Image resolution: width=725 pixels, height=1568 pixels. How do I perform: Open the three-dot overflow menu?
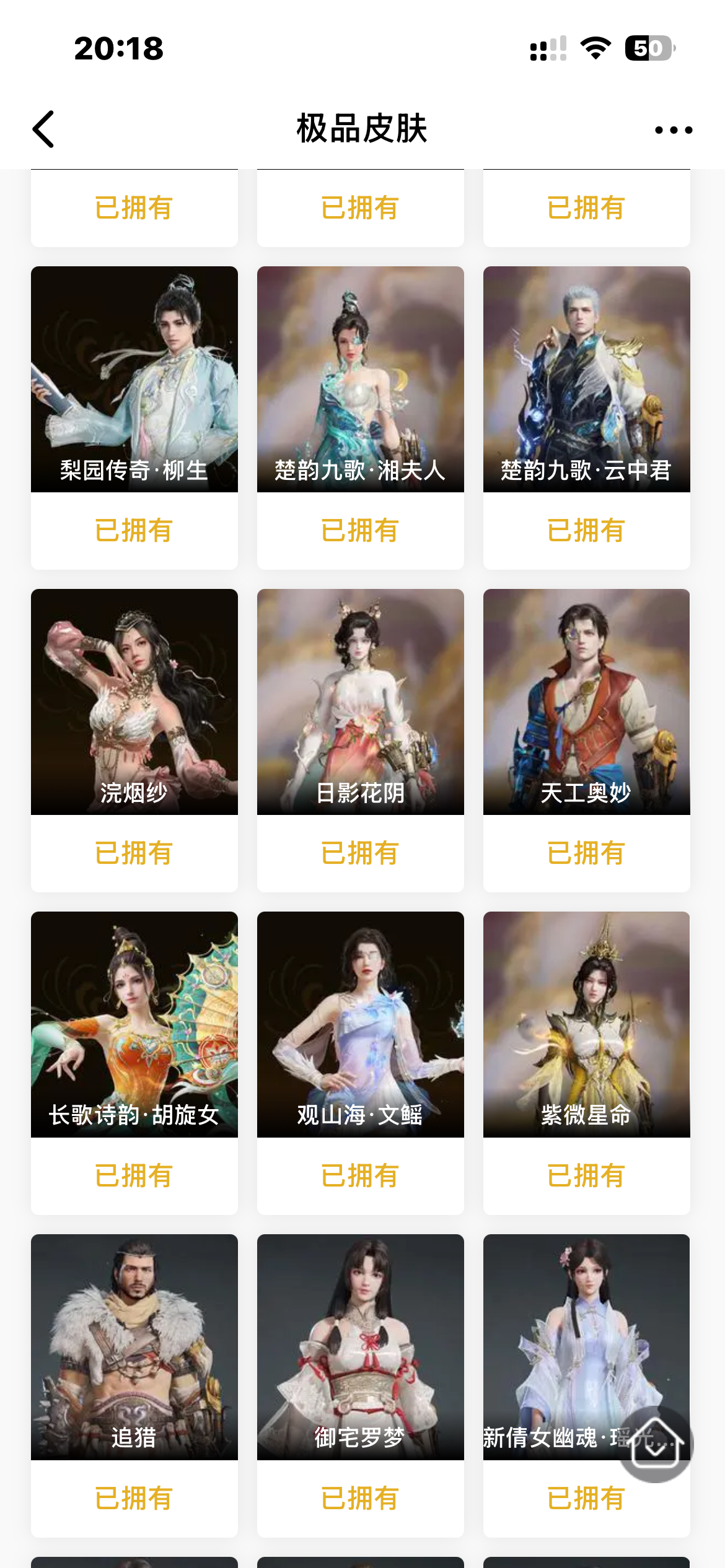click(x=674, y=130)
